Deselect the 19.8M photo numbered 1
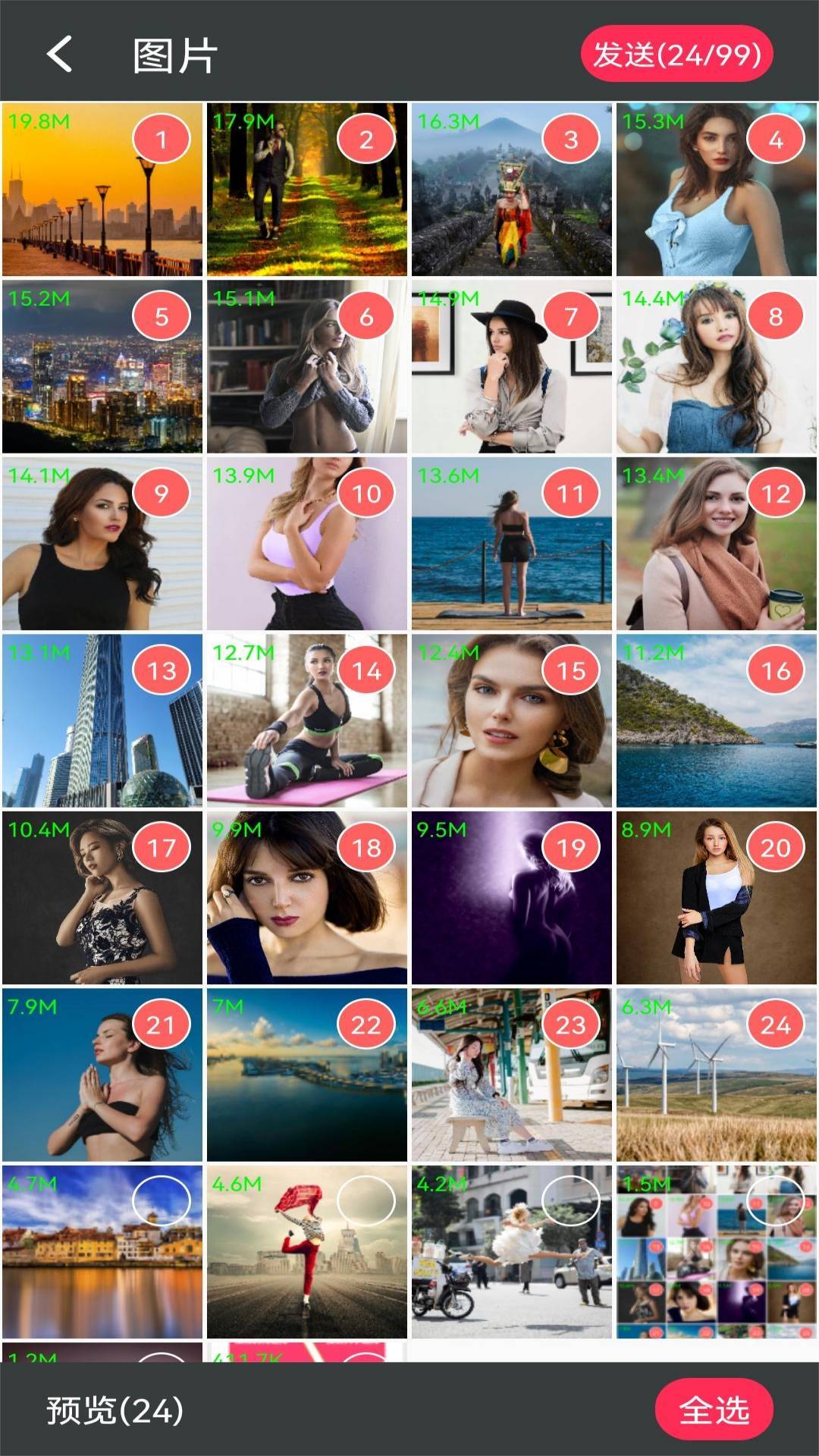Viewport: 819px width, 1456px height. 161,140
